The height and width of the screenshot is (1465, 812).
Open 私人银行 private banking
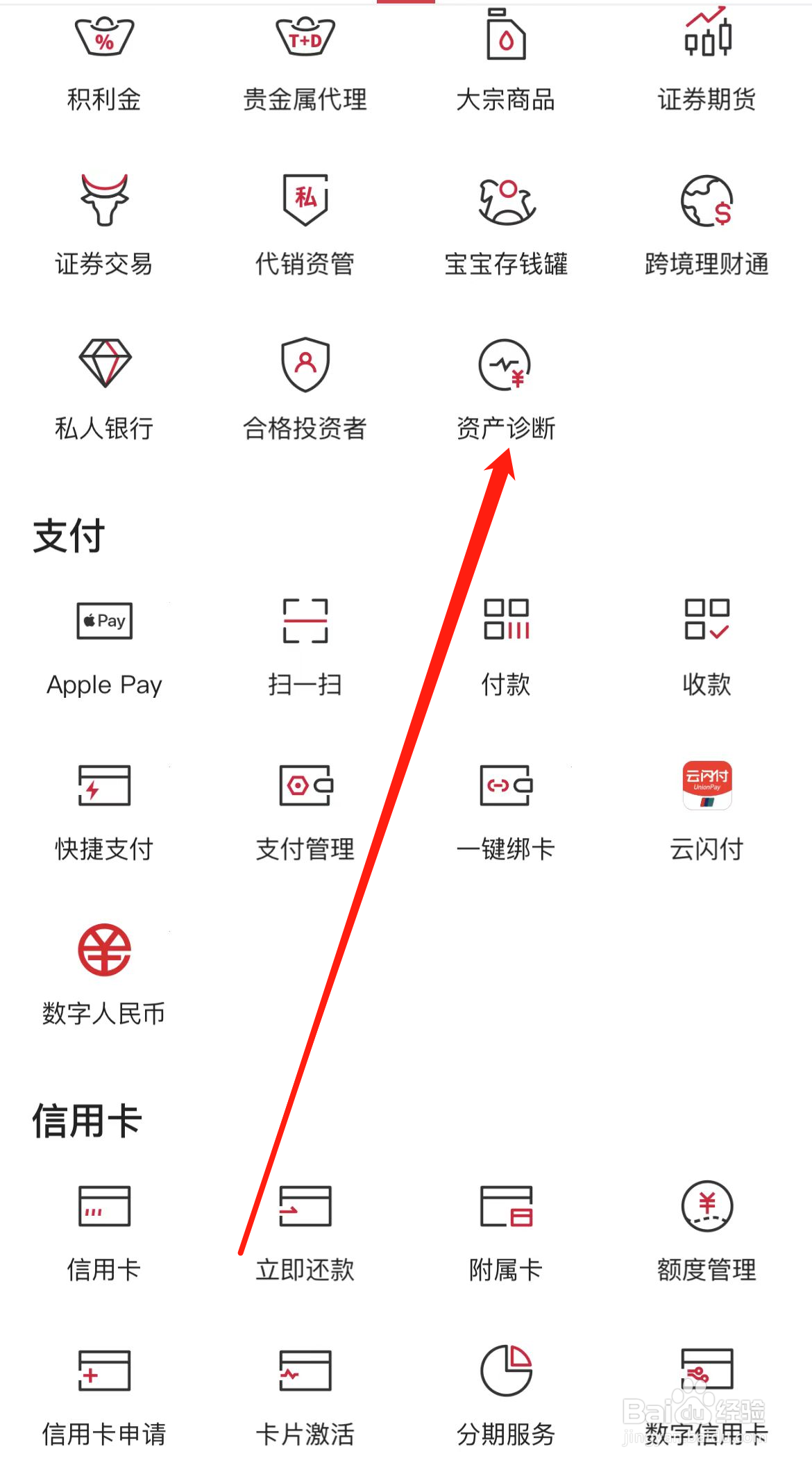pyautogui.click(x=103, y=389)
